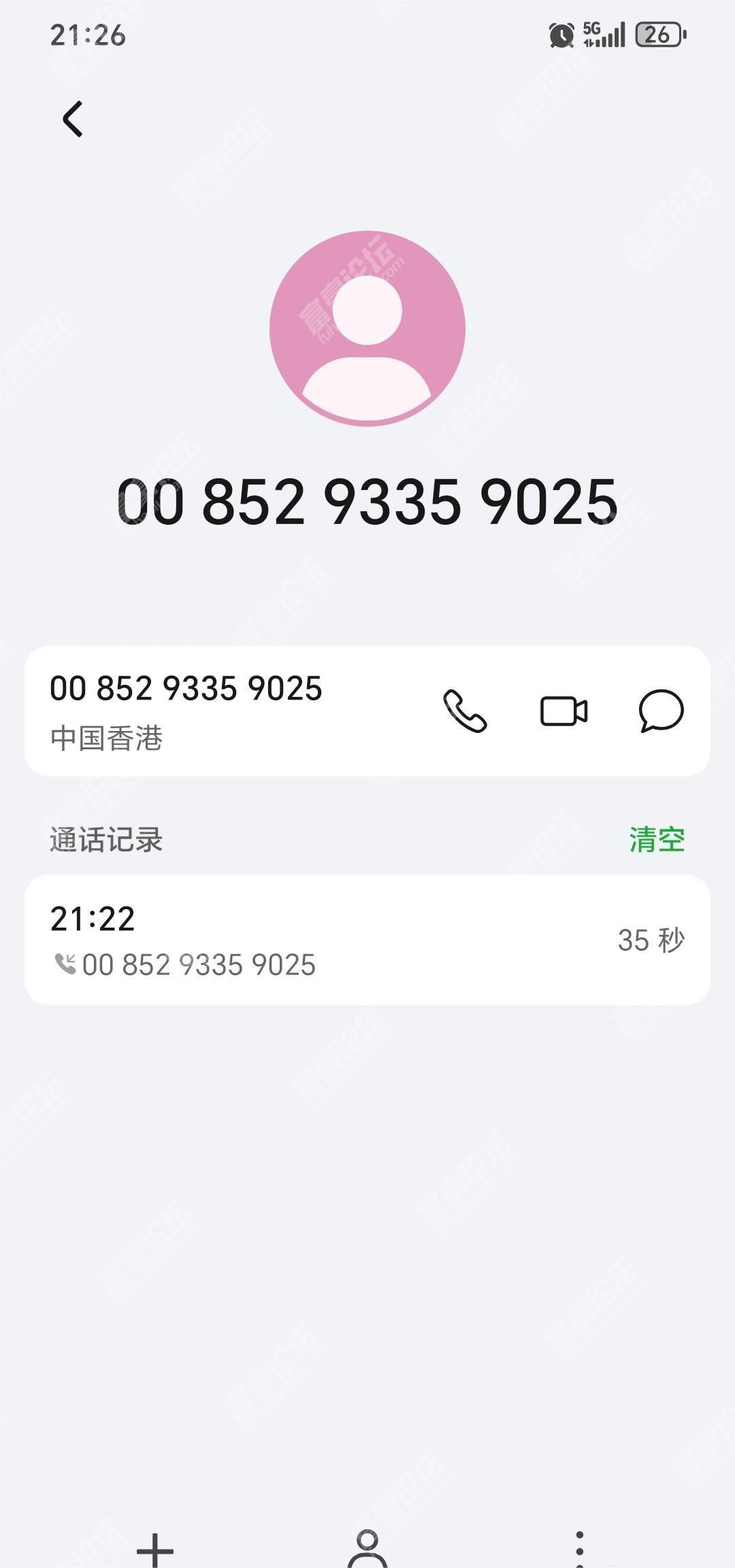Tap the pink contact avatar
Screen dimensions: 735x1568
click(x=367, y=329)
